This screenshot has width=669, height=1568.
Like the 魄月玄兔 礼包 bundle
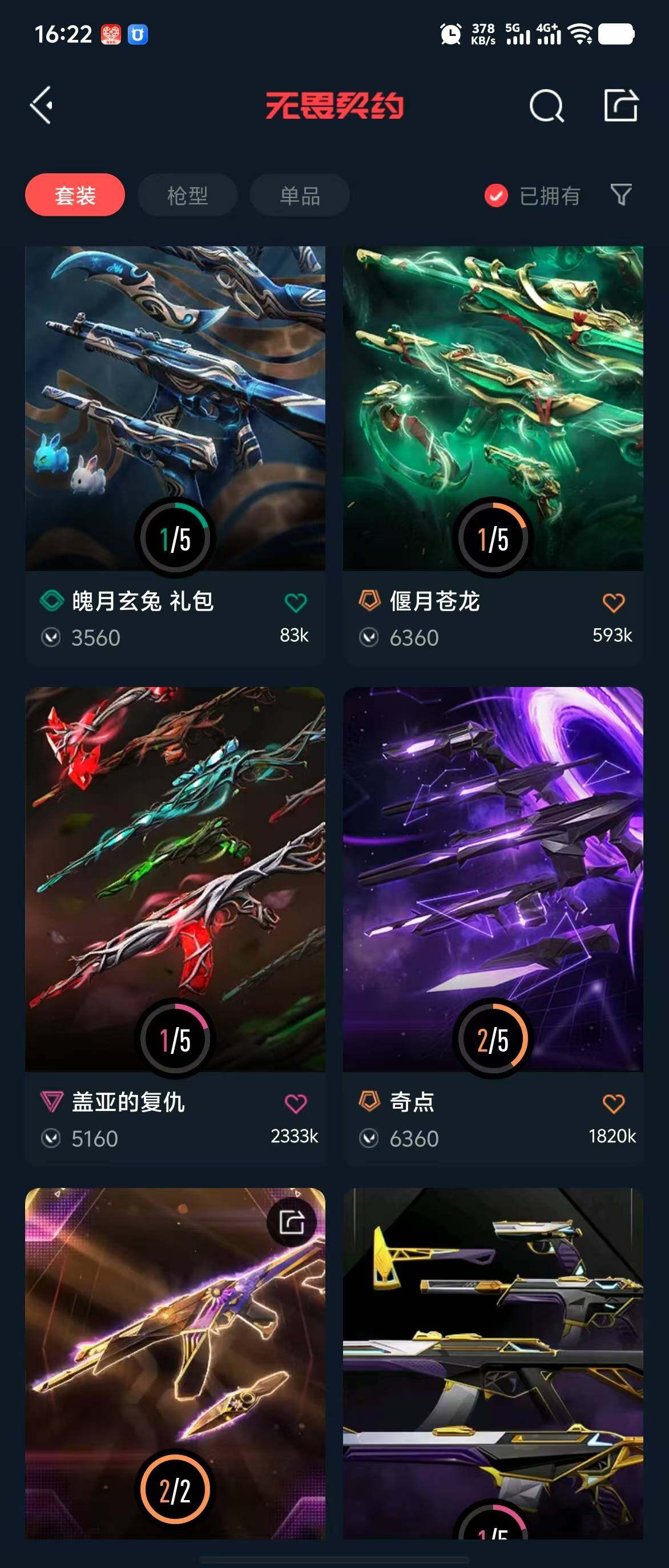296,603
